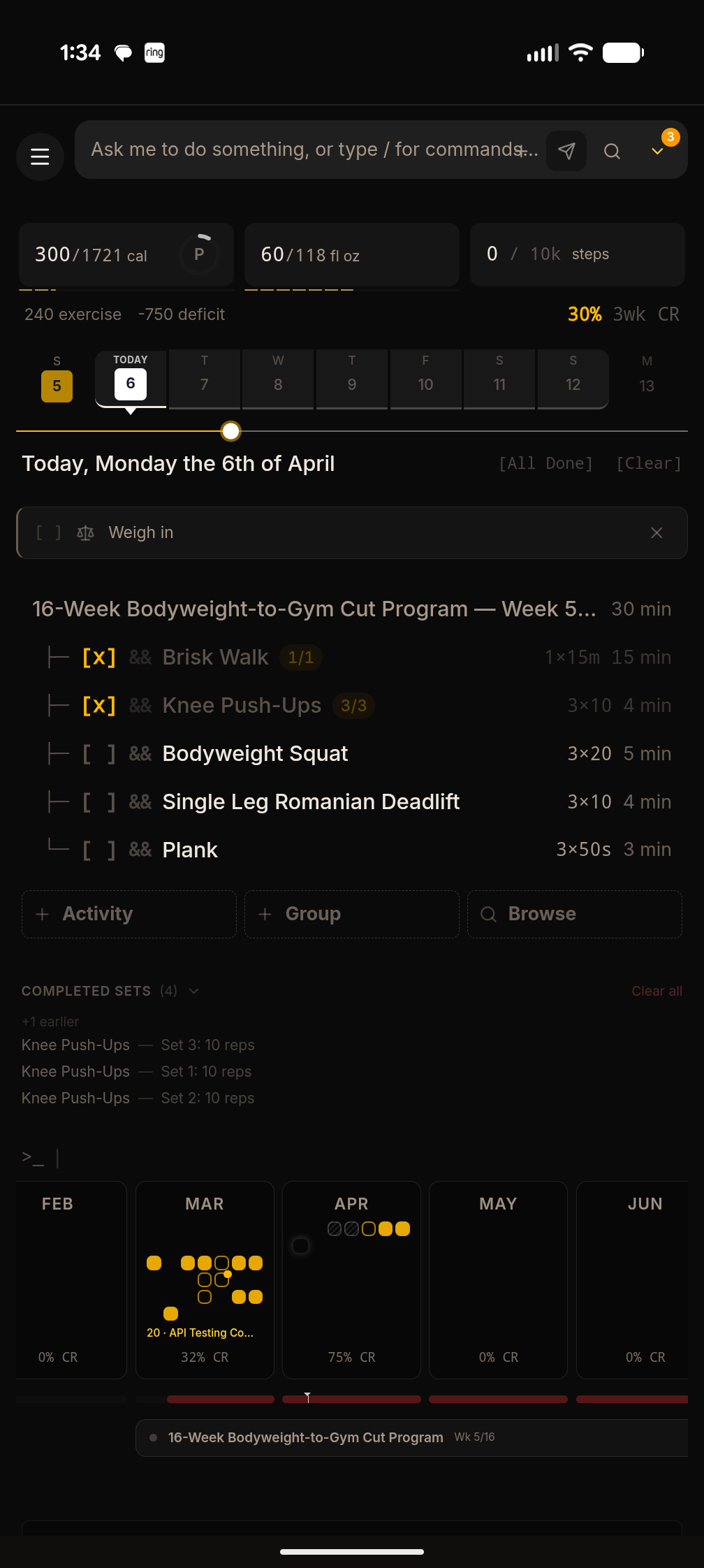Dismiss the Weigh in reminder

click(657, 532)
